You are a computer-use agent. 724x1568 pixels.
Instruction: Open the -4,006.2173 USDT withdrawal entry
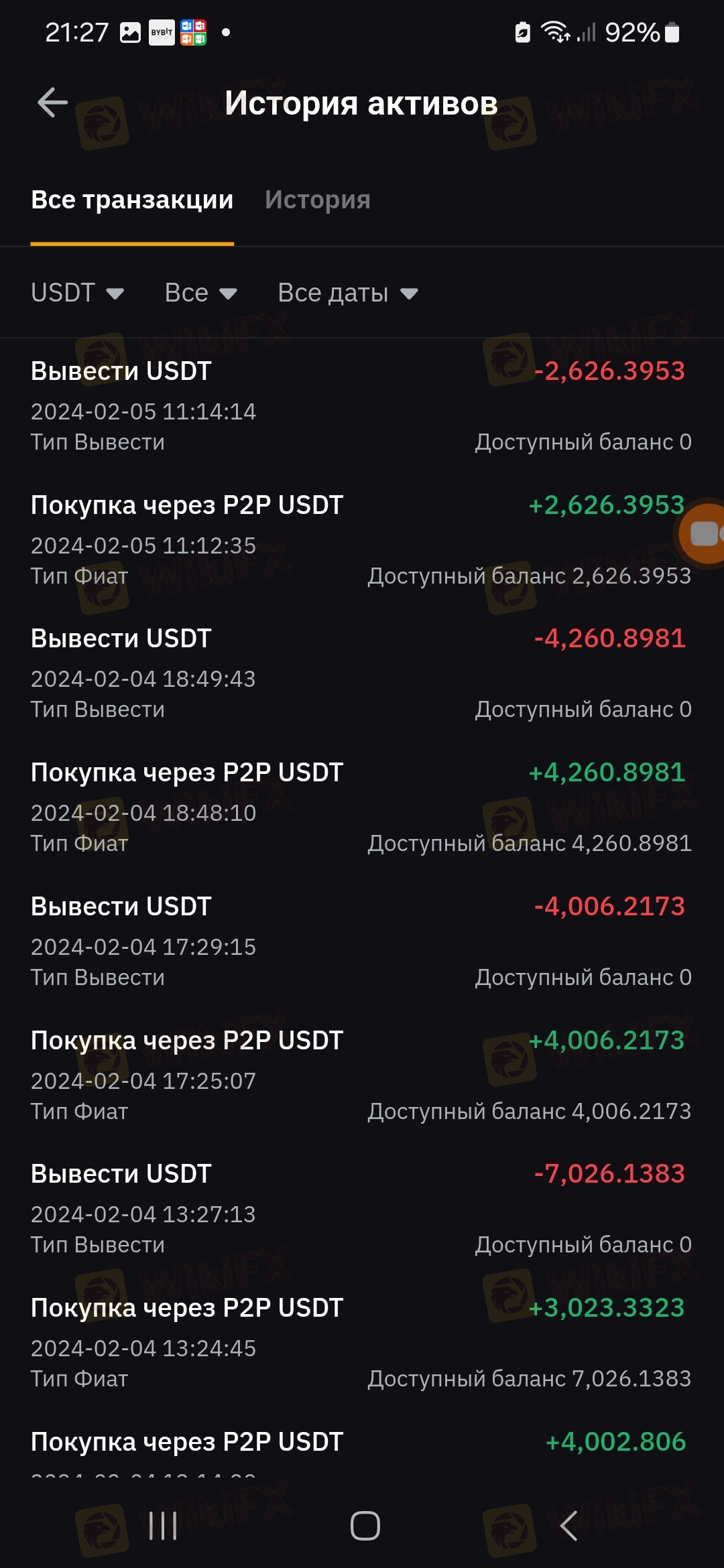coord(361,941)
